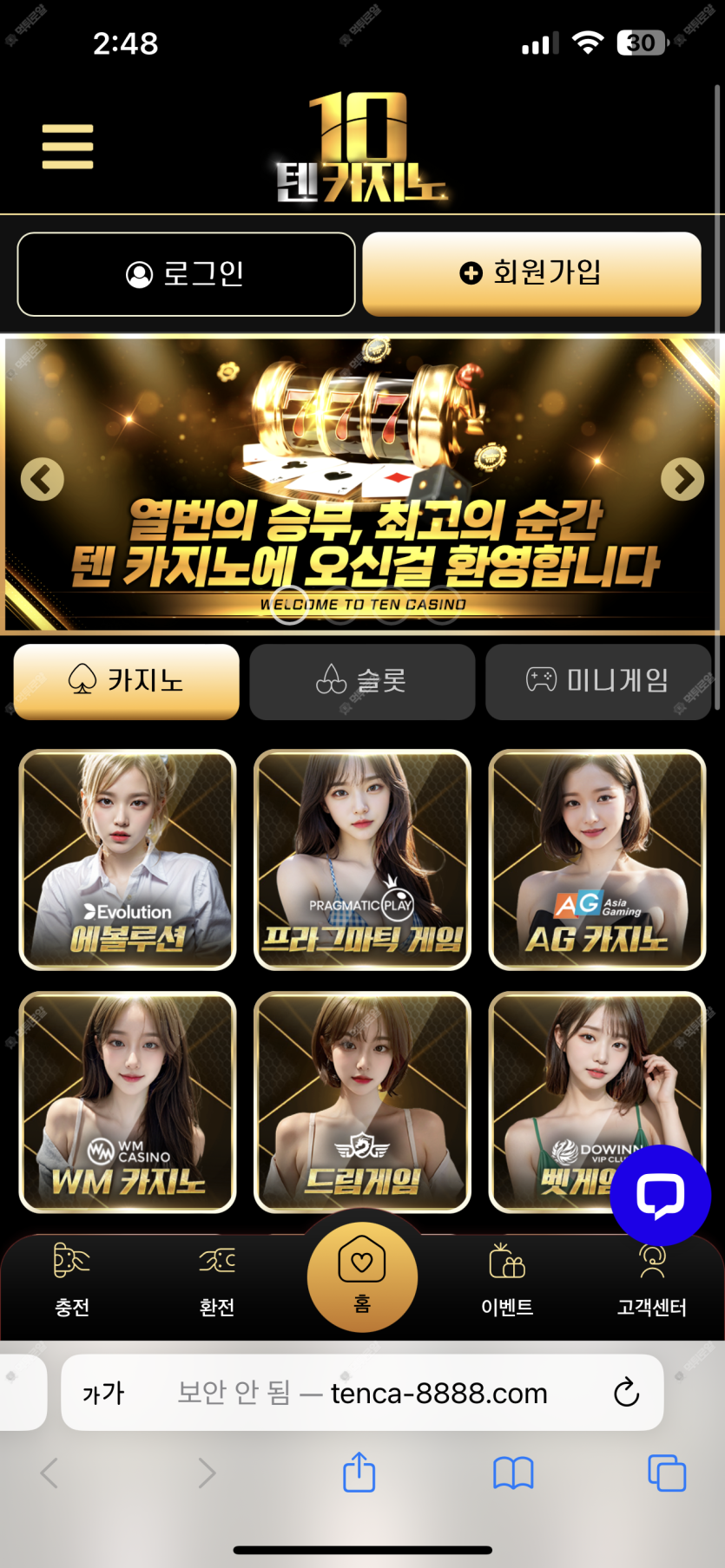Open the 에볼루션 Evolution game card

[x=128, y=859]
